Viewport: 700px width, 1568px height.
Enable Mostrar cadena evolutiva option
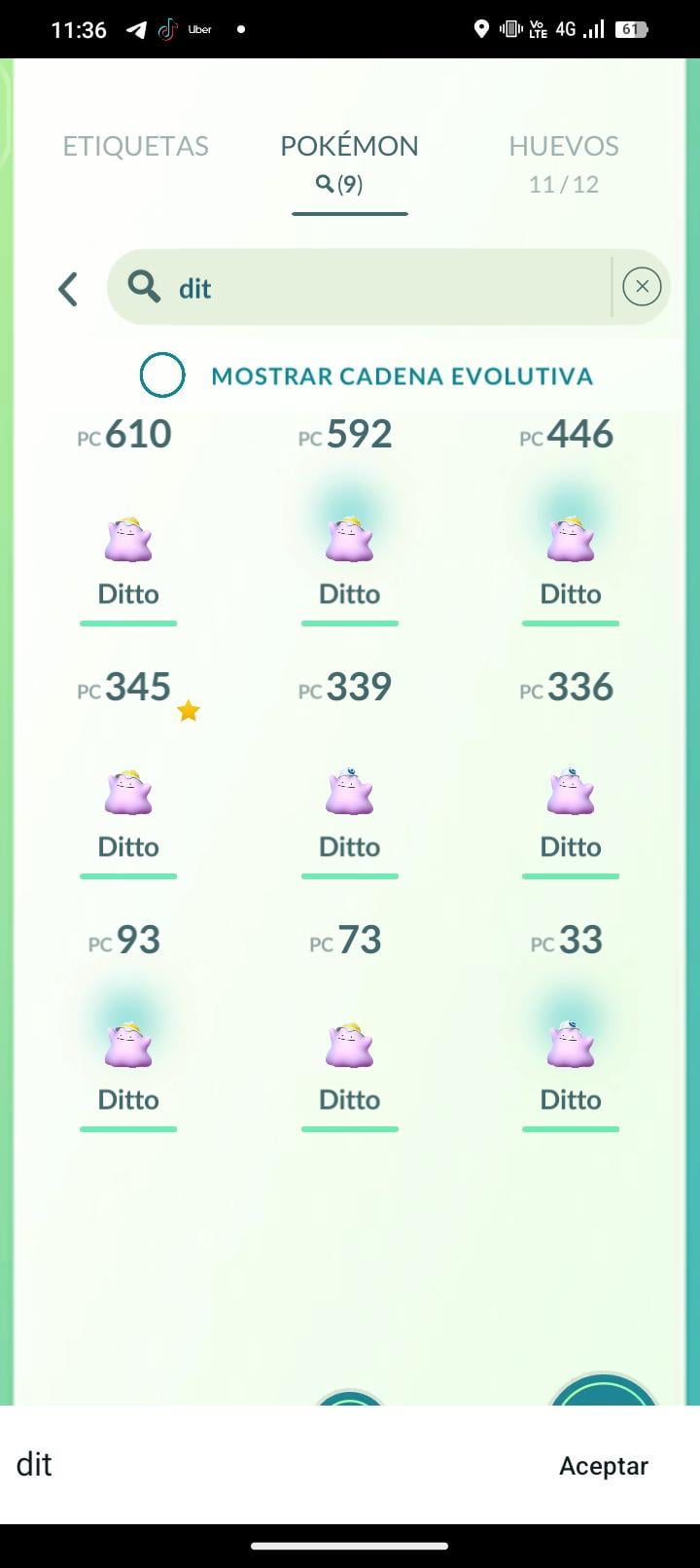[162, 375]
